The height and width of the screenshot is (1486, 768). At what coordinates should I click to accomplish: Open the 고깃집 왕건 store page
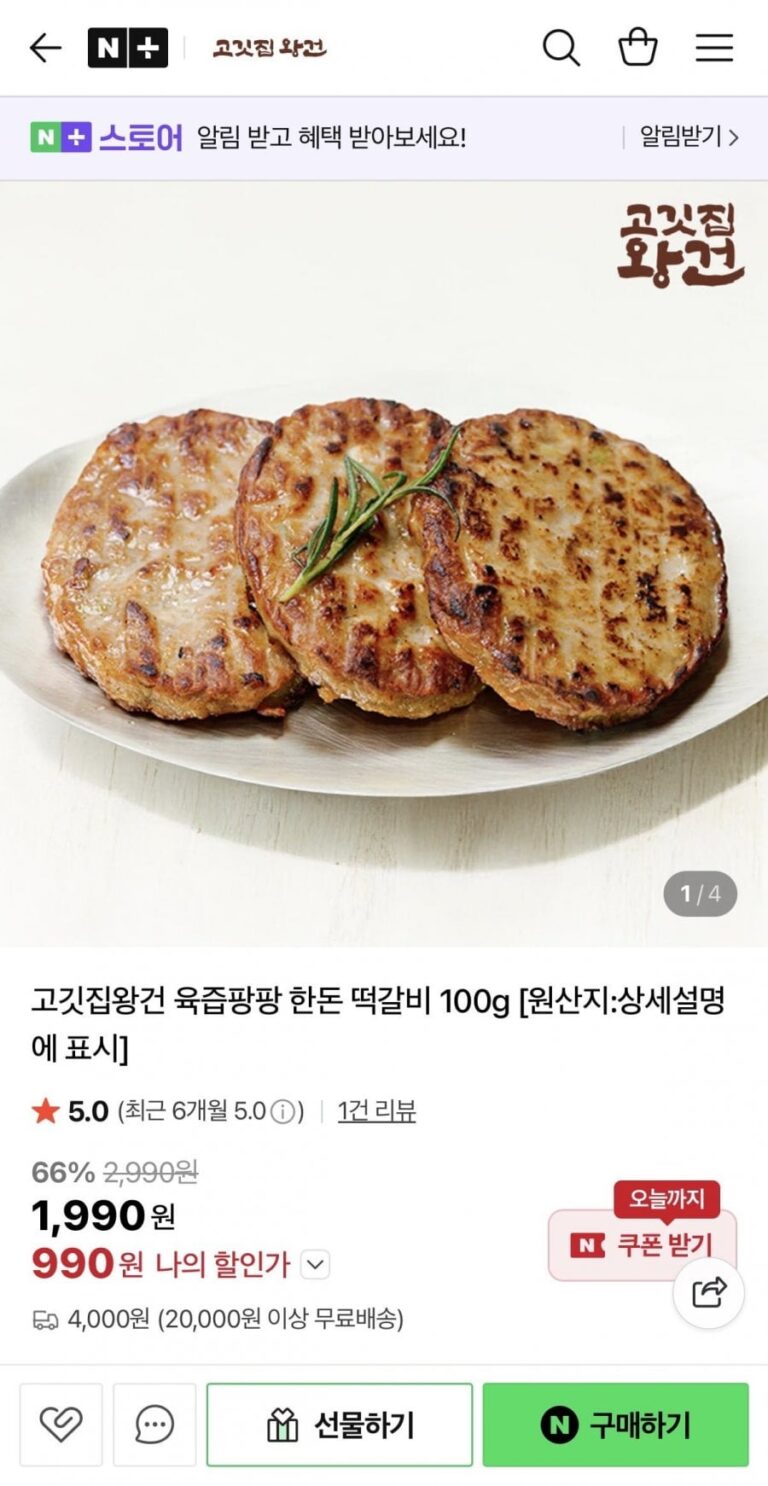(269, 48)
